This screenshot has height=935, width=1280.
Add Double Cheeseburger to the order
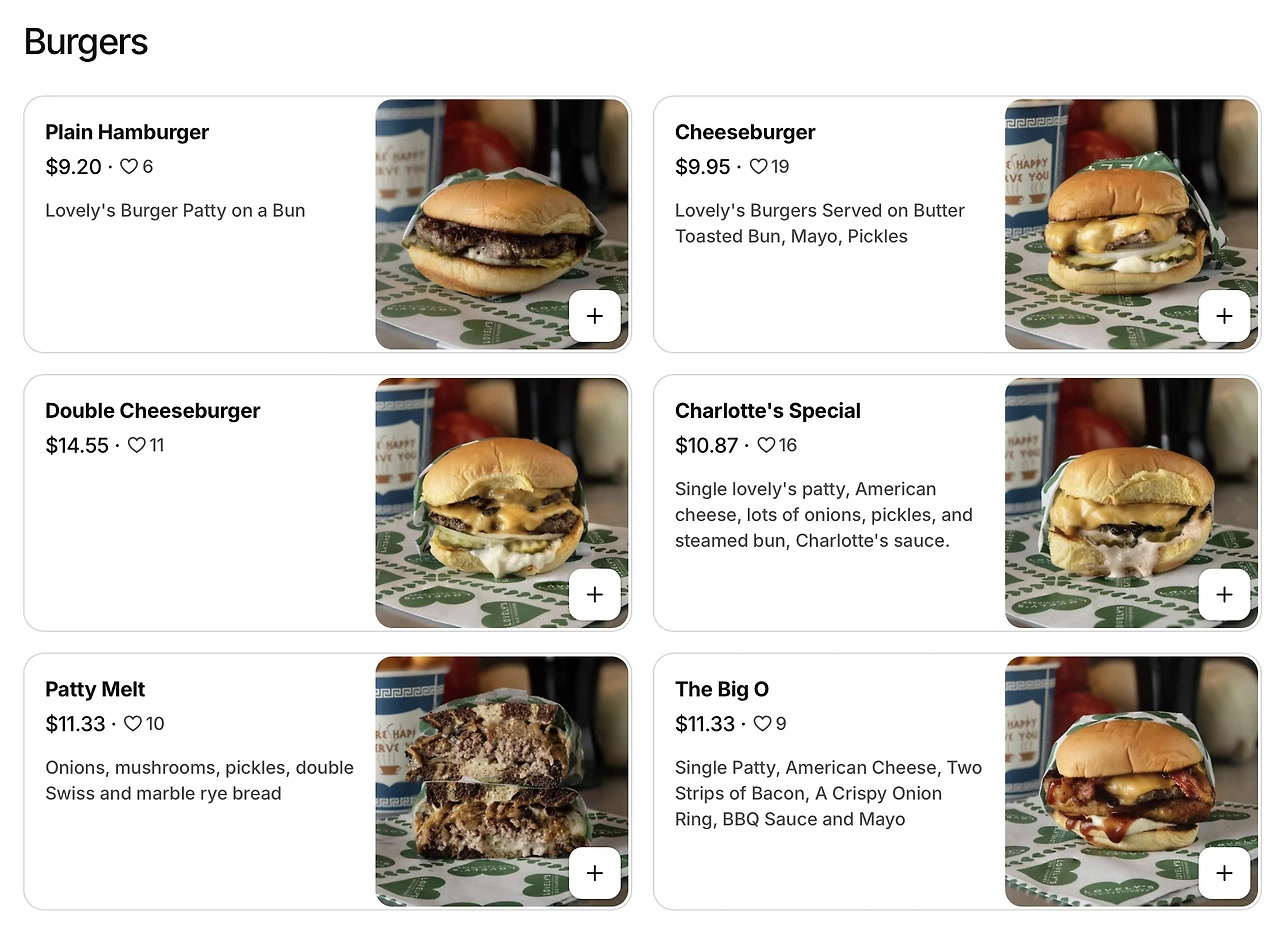tap(595, 595)
